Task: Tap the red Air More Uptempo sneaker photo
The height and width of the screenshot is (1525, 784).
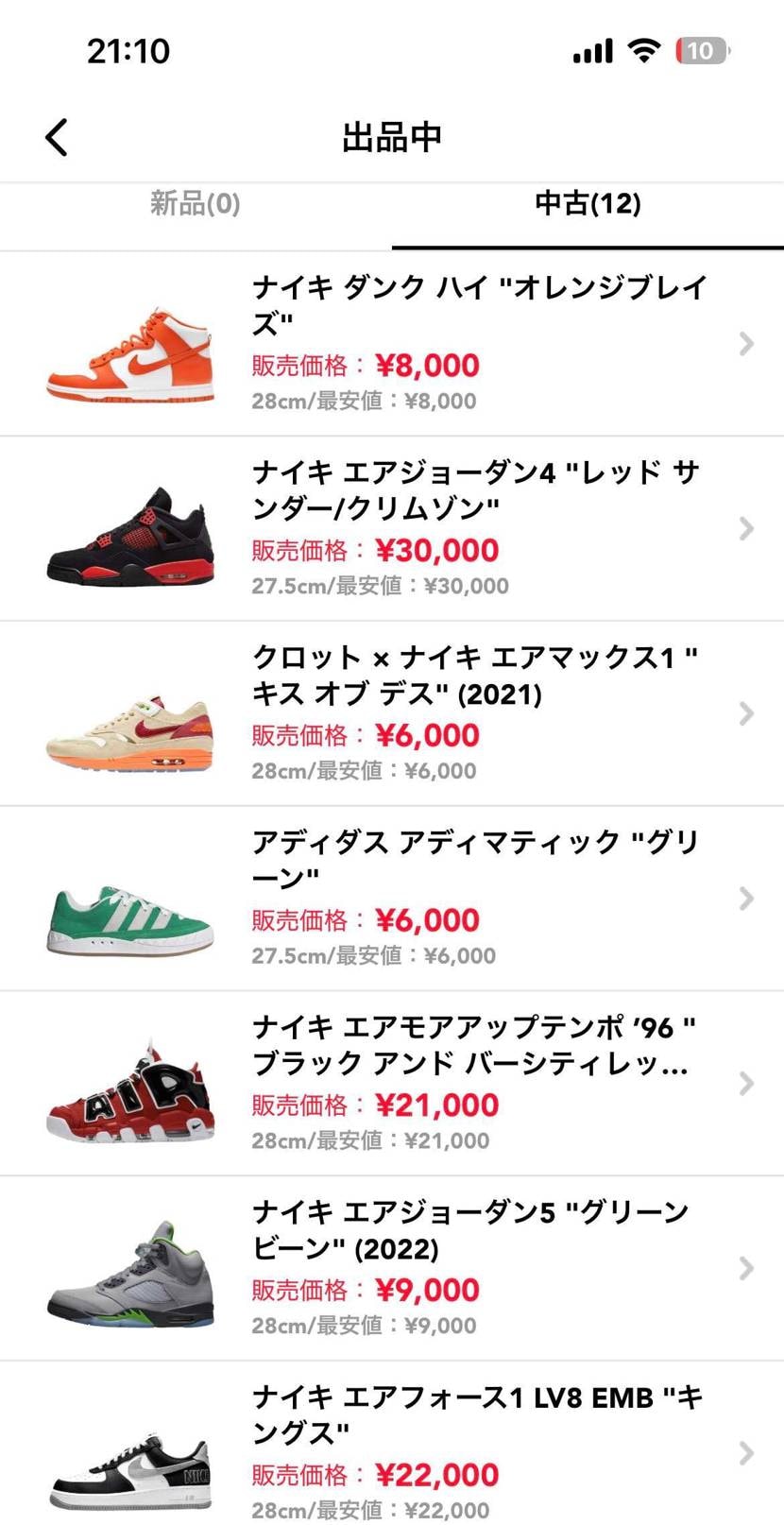Action: (x=130, y=1084)
